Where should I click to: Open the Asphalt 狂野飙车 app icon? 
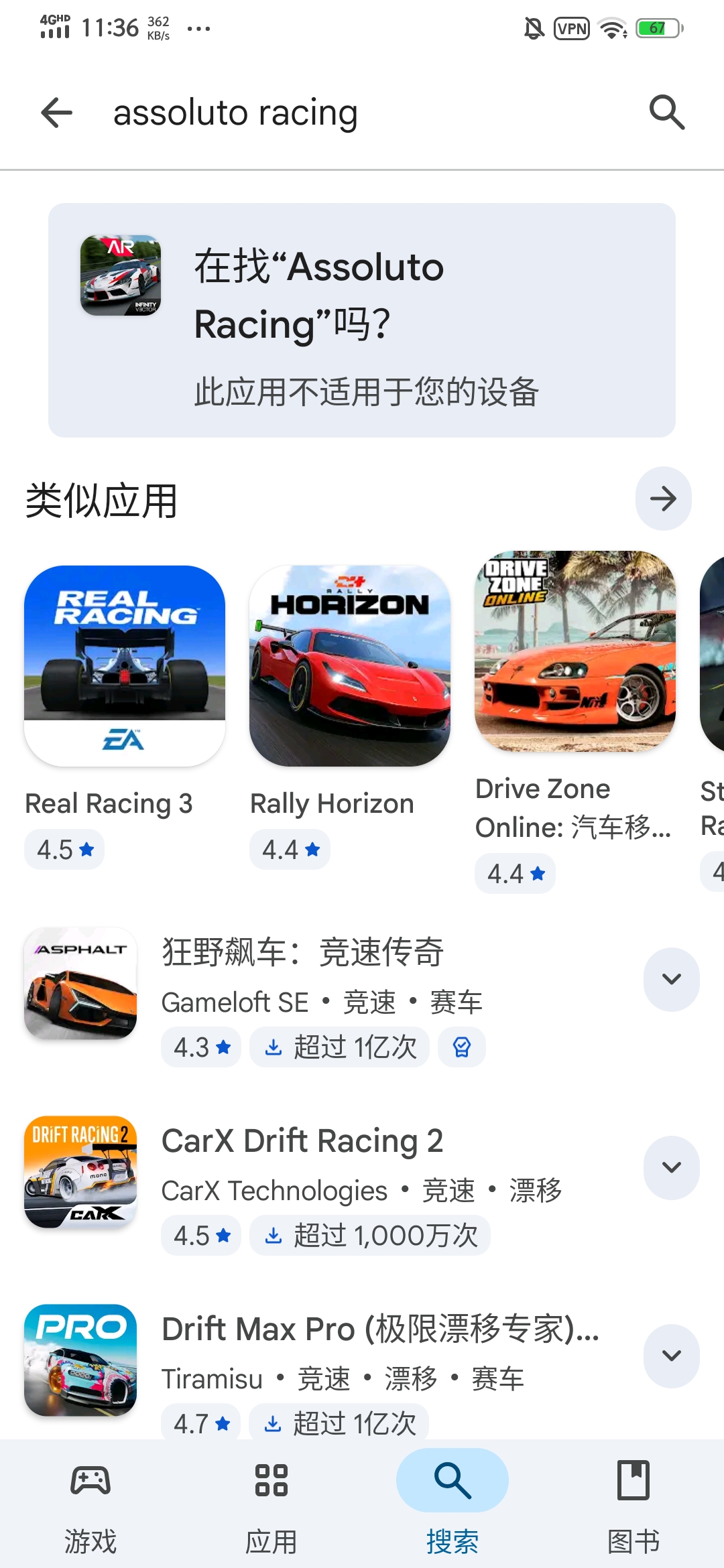point(79,984)
